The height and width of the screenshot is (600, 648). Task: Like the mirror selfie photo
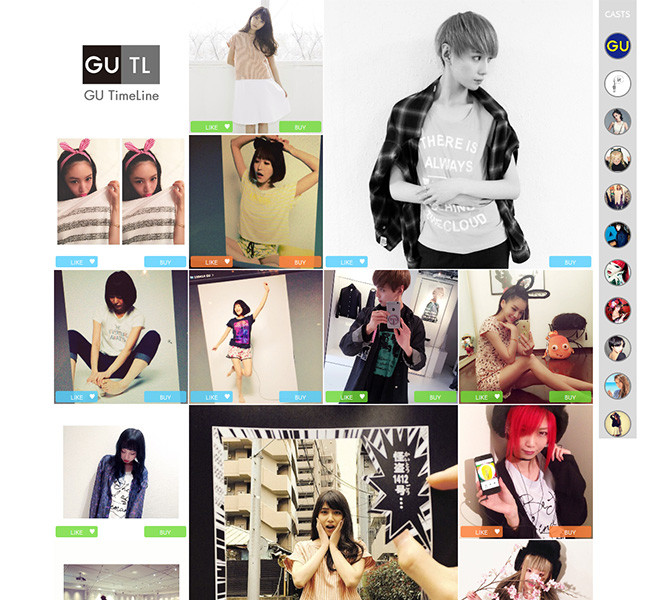346,397
